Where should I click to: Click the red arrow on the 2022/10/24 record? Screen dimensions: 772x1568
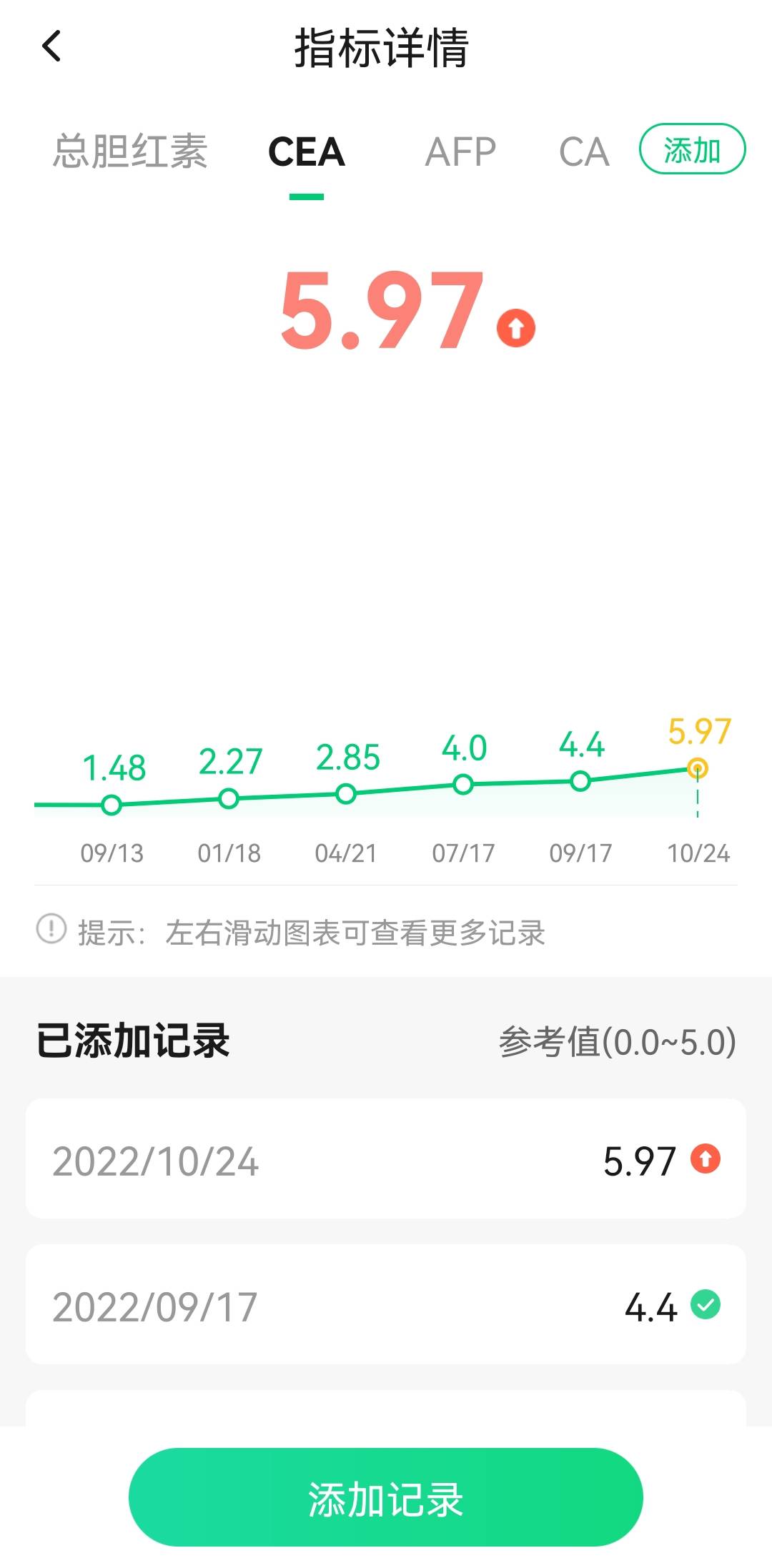(706, 1160)
